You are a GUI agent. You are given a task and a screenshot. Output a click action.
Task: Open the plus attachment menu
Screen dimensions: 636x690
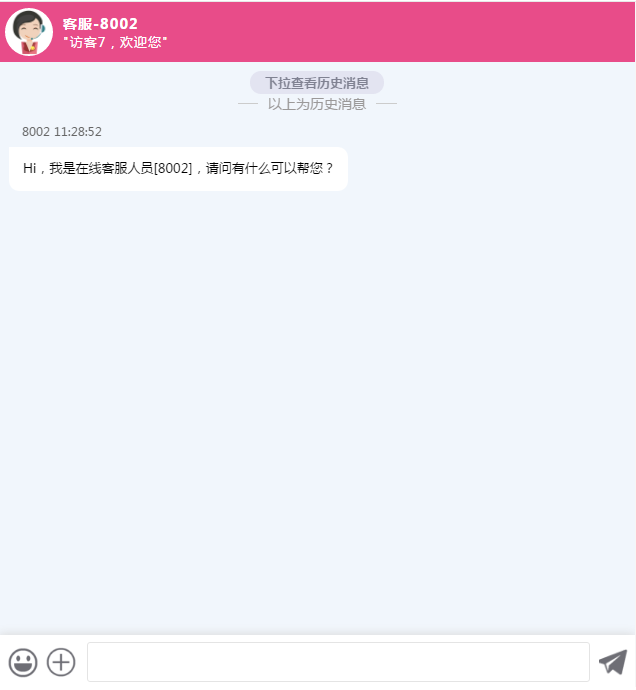click(x=61, y=662)
